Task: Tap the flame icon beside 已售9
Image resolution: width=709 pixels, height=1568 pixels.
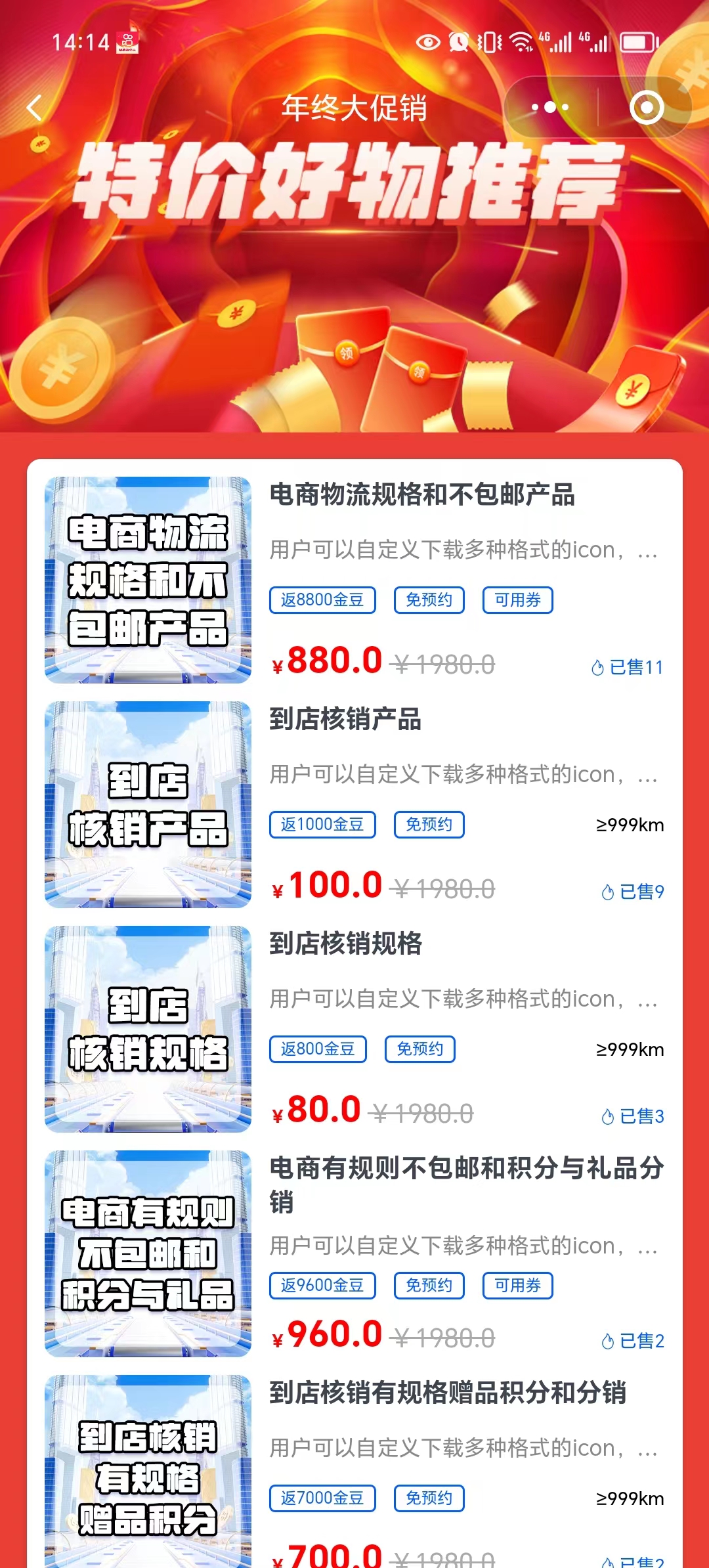Action: (608, 892)
